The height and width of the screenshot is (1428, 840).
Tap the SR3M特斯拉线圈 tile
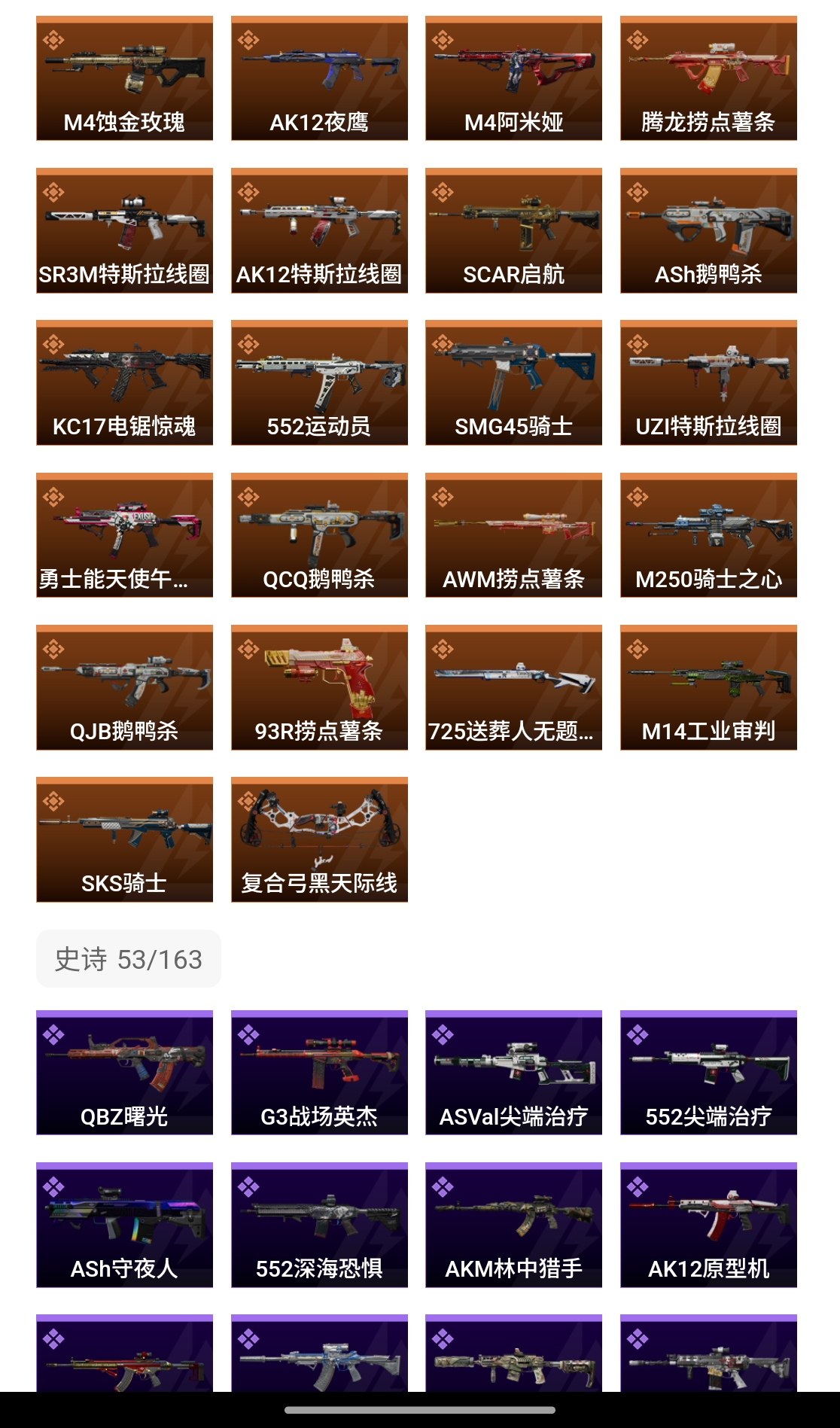pyautogui.click(x=124, y=230)
